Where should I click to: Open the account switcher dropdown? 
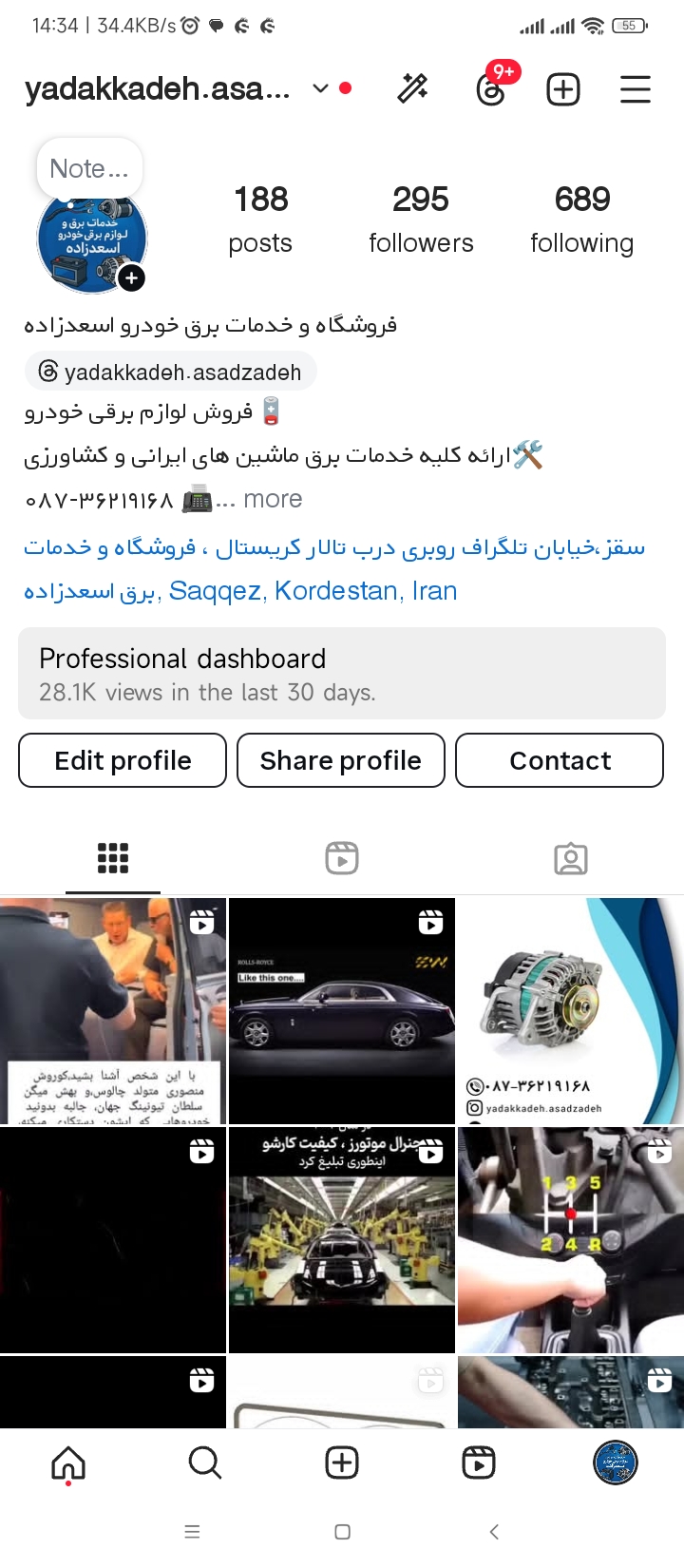pos(320,88)
